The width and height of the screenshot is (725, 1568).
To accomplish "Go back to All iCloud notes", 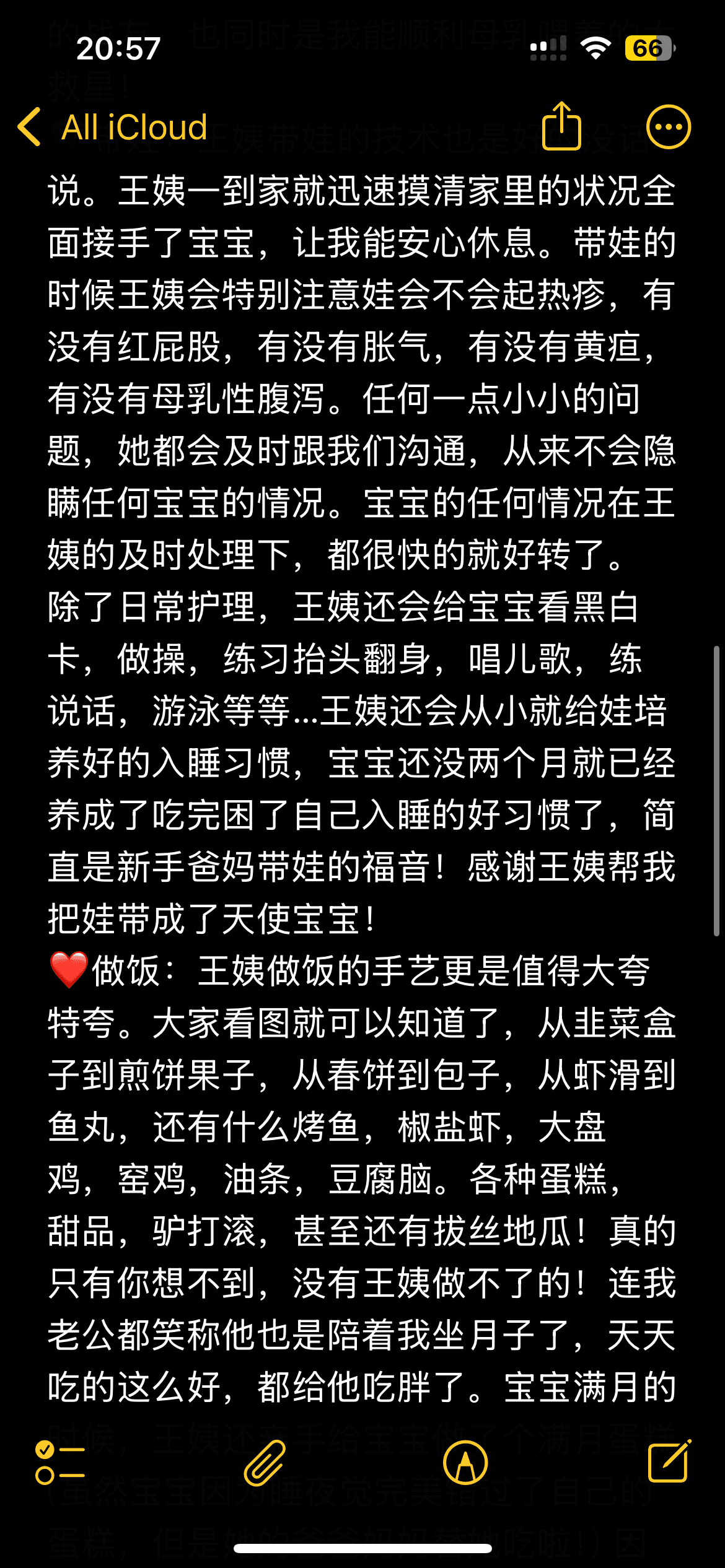I will [x=113, y=128].
